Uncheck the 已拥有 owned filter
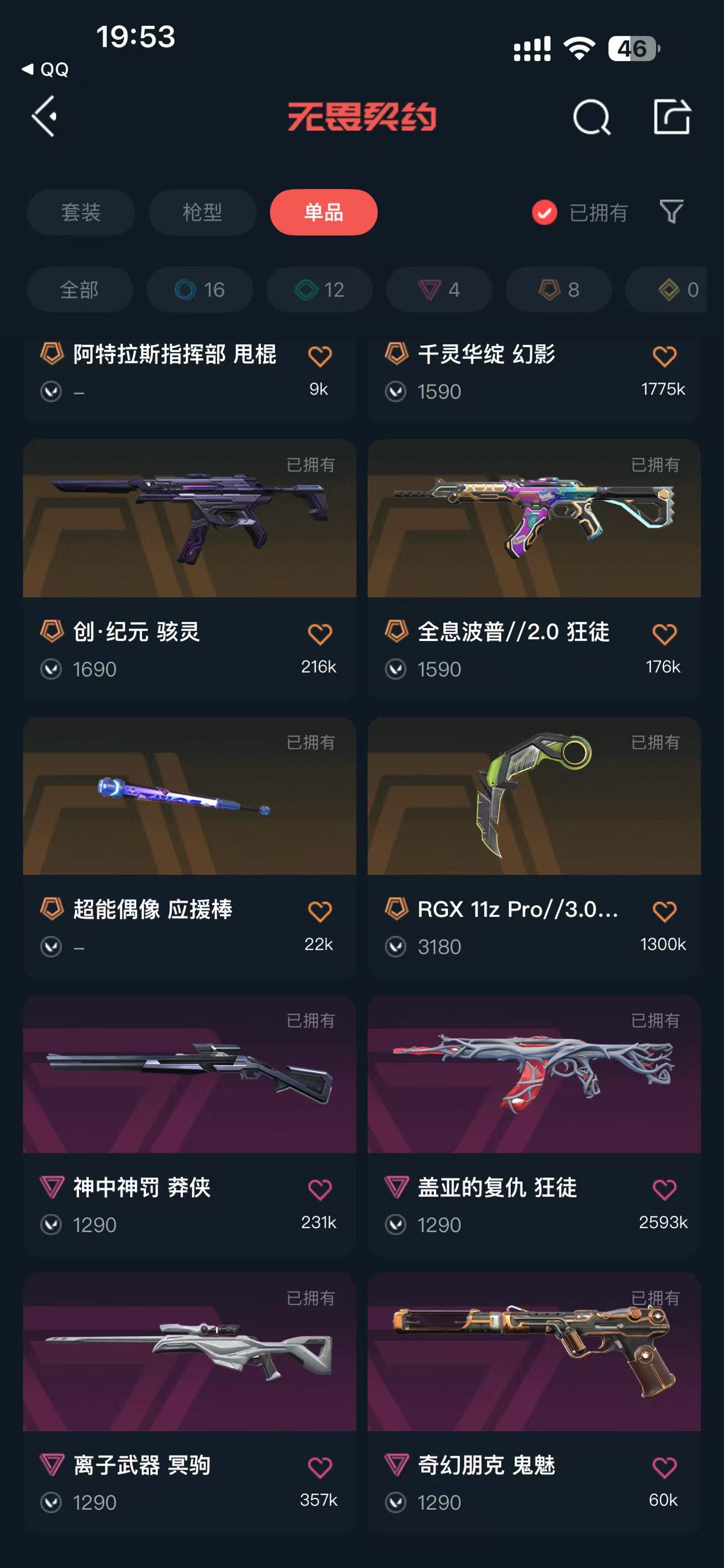Screen dimensions: 724x1568 pyautogui.click(x=544, y=213)
